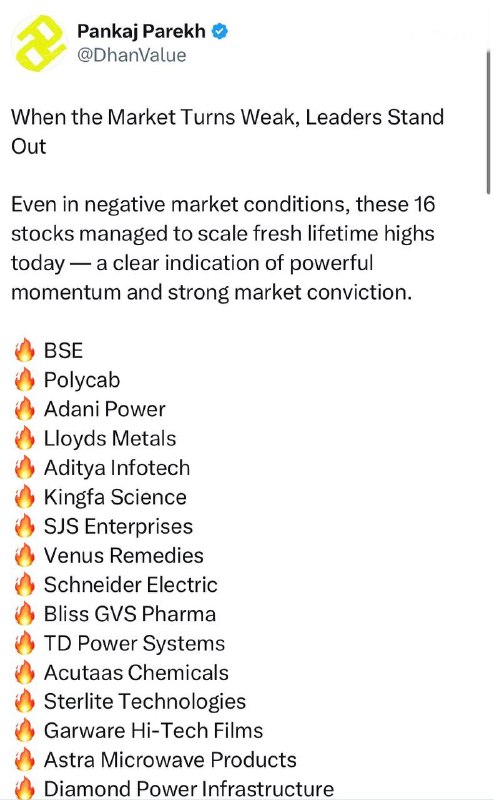
Task: Open Pankaj Parekh's profile avatar
Action: pyautogui.click(x=39, y=43)
